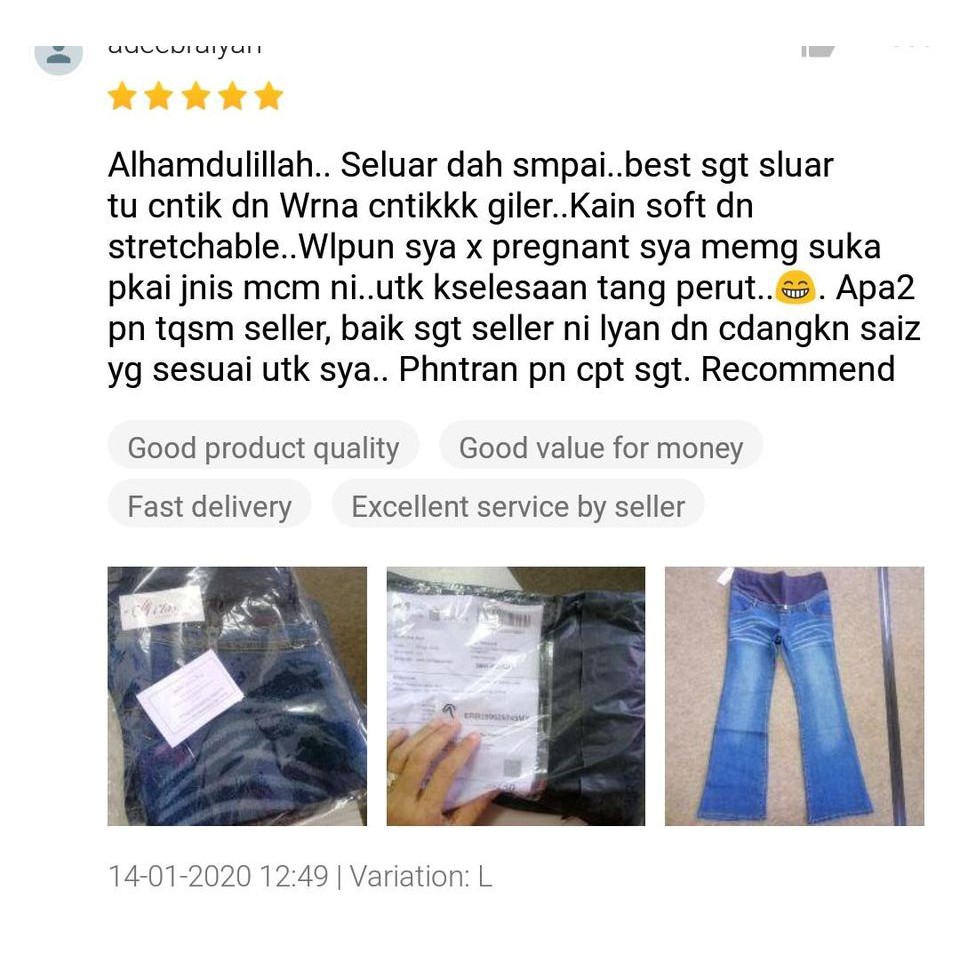View the review photo of blue flared jeans
This screenshot has width=960, height=960.
[794, 696]
